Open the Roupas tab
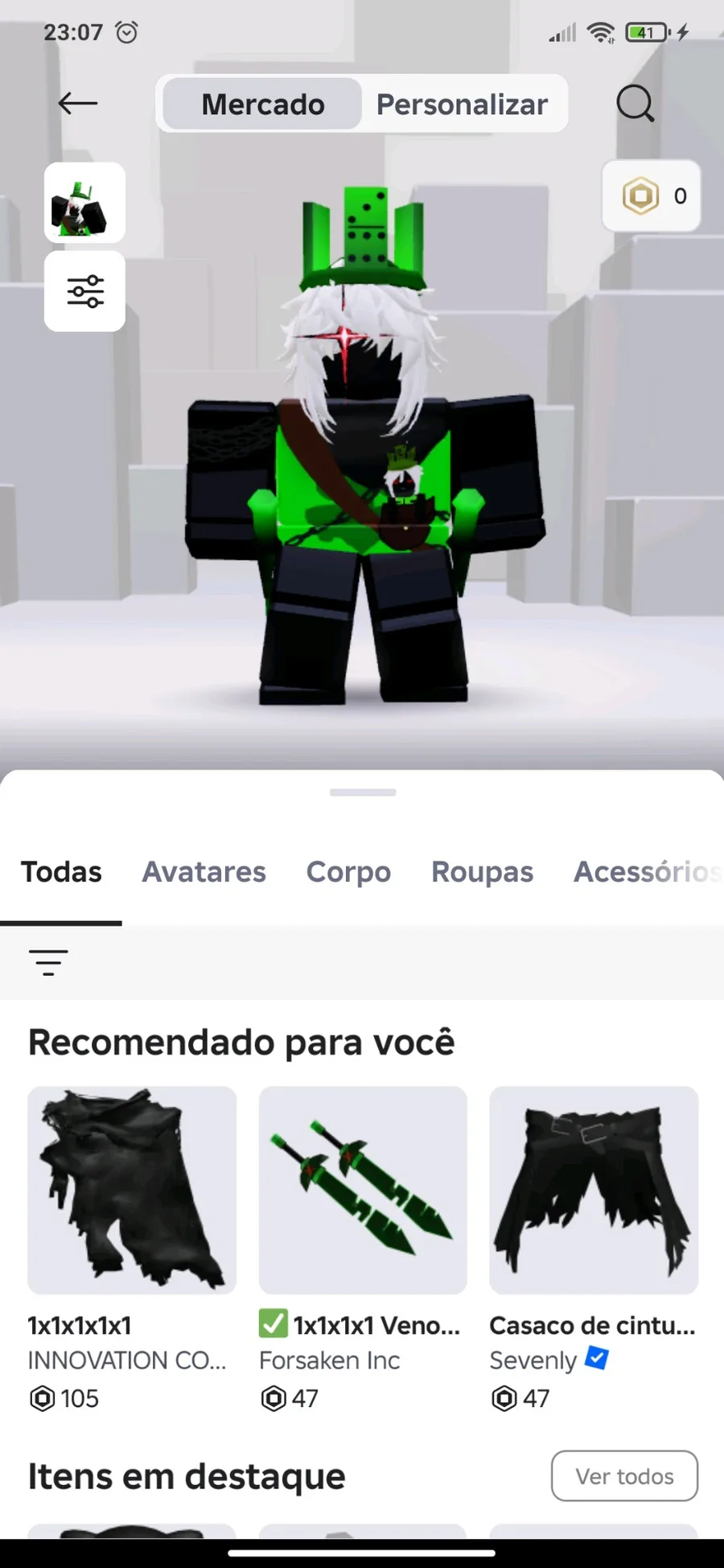 [482, 872]
